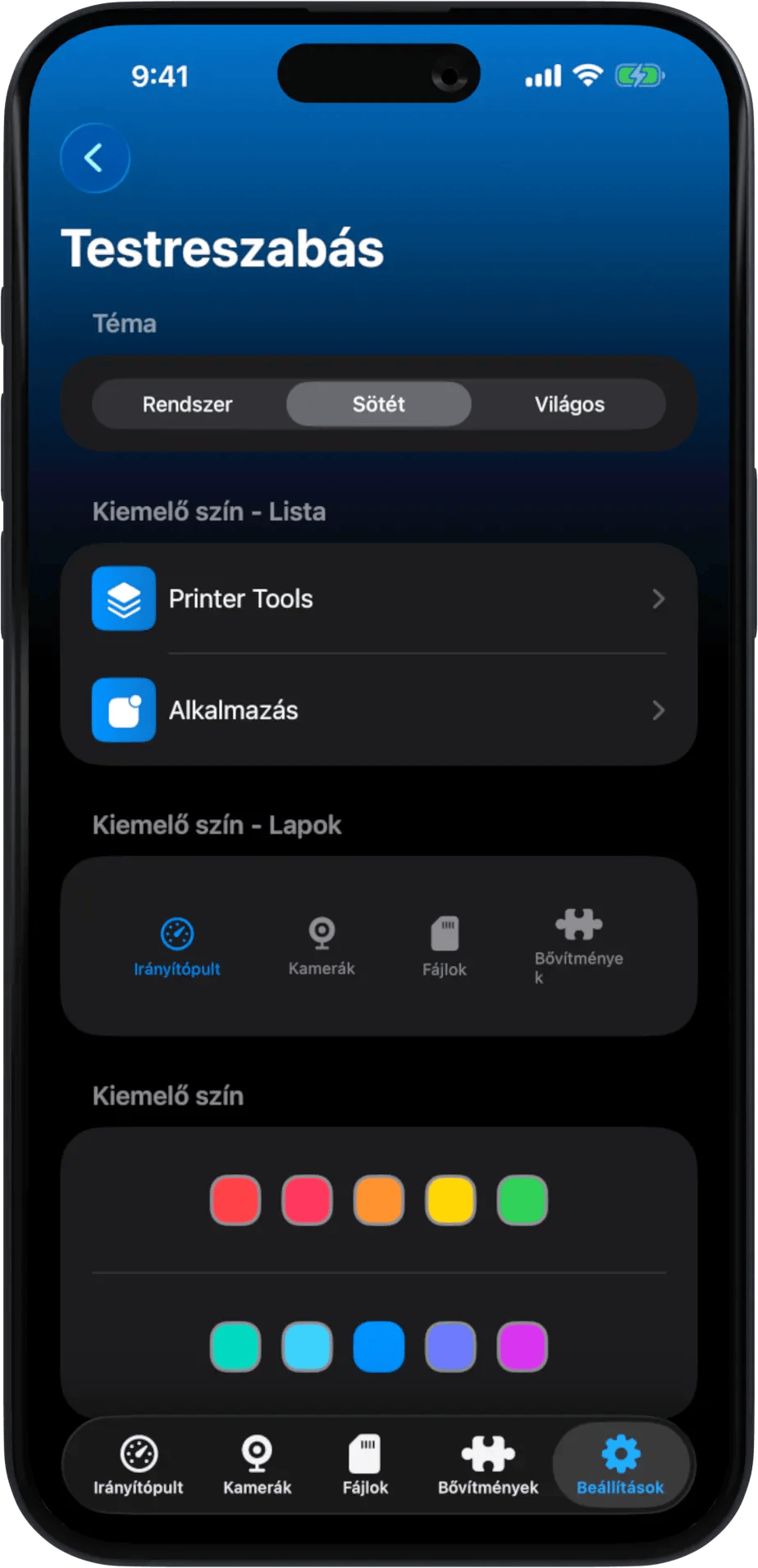Switch to the Irányítópult bottom tab
Image resolution: width=758 pixels, height=1568 pixels.
(x=139, y=1465)
